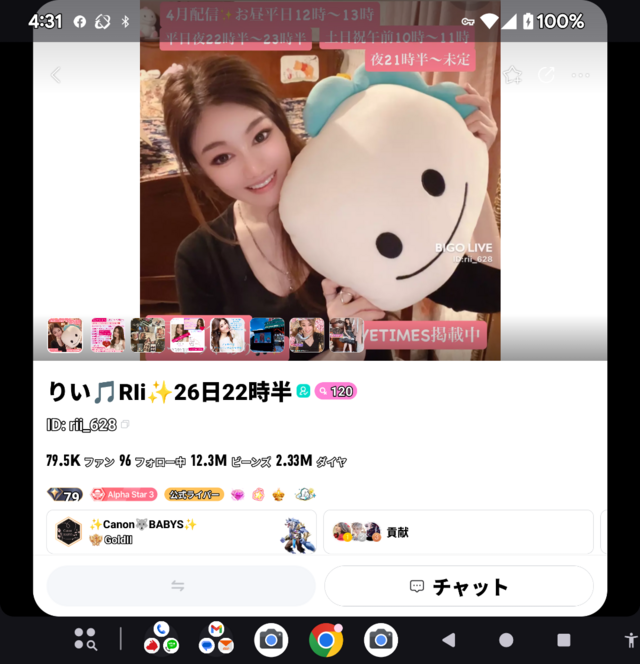Copy the ID rii_628

(125, 425)
